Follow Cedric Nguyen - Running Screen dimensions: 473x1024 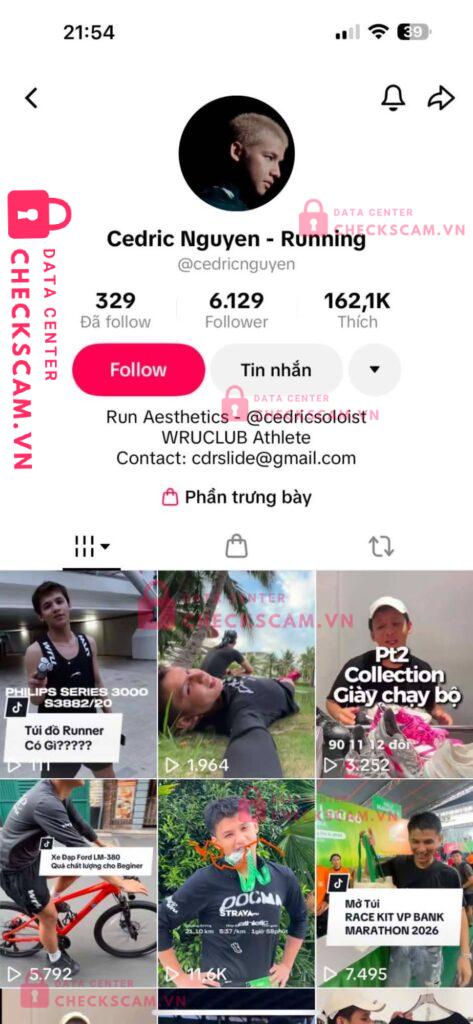[139, 370]
